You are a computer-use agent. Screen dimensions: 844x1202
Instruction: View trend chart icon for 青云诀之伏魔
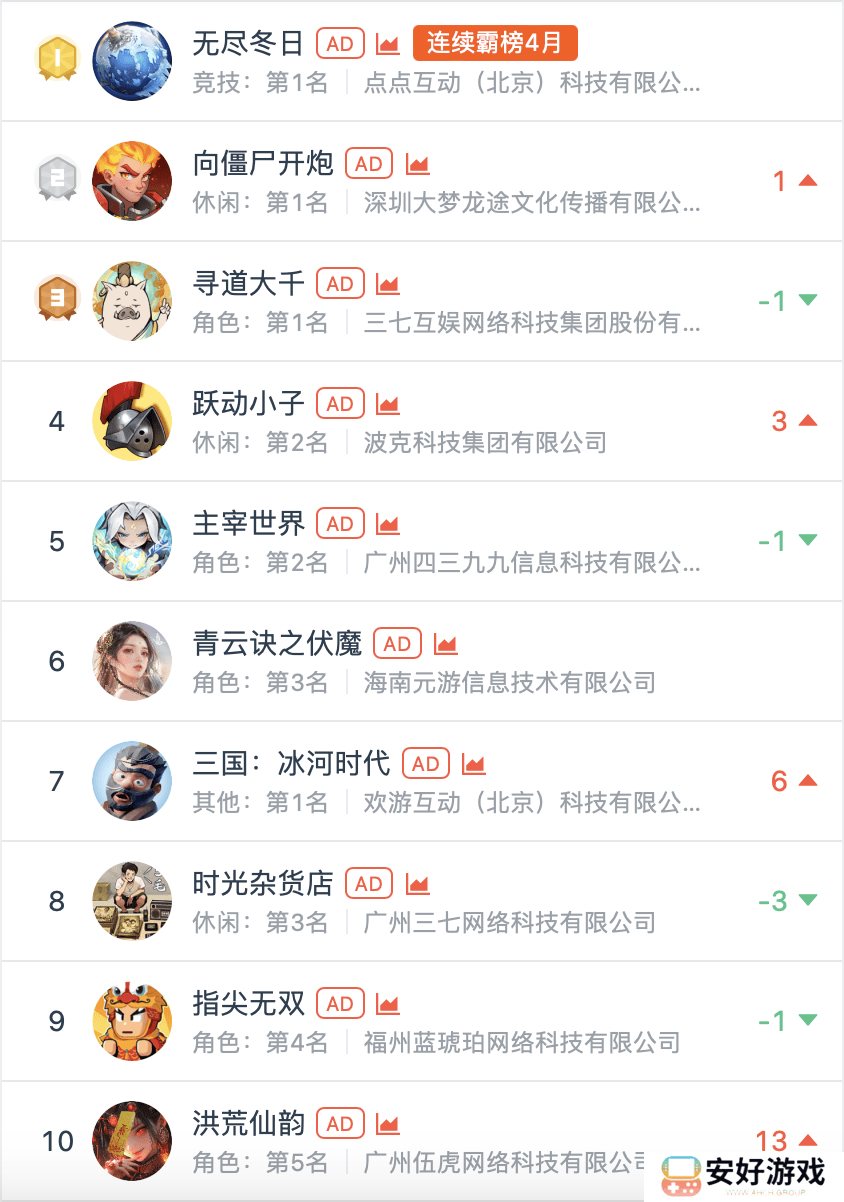pos(445,644)
